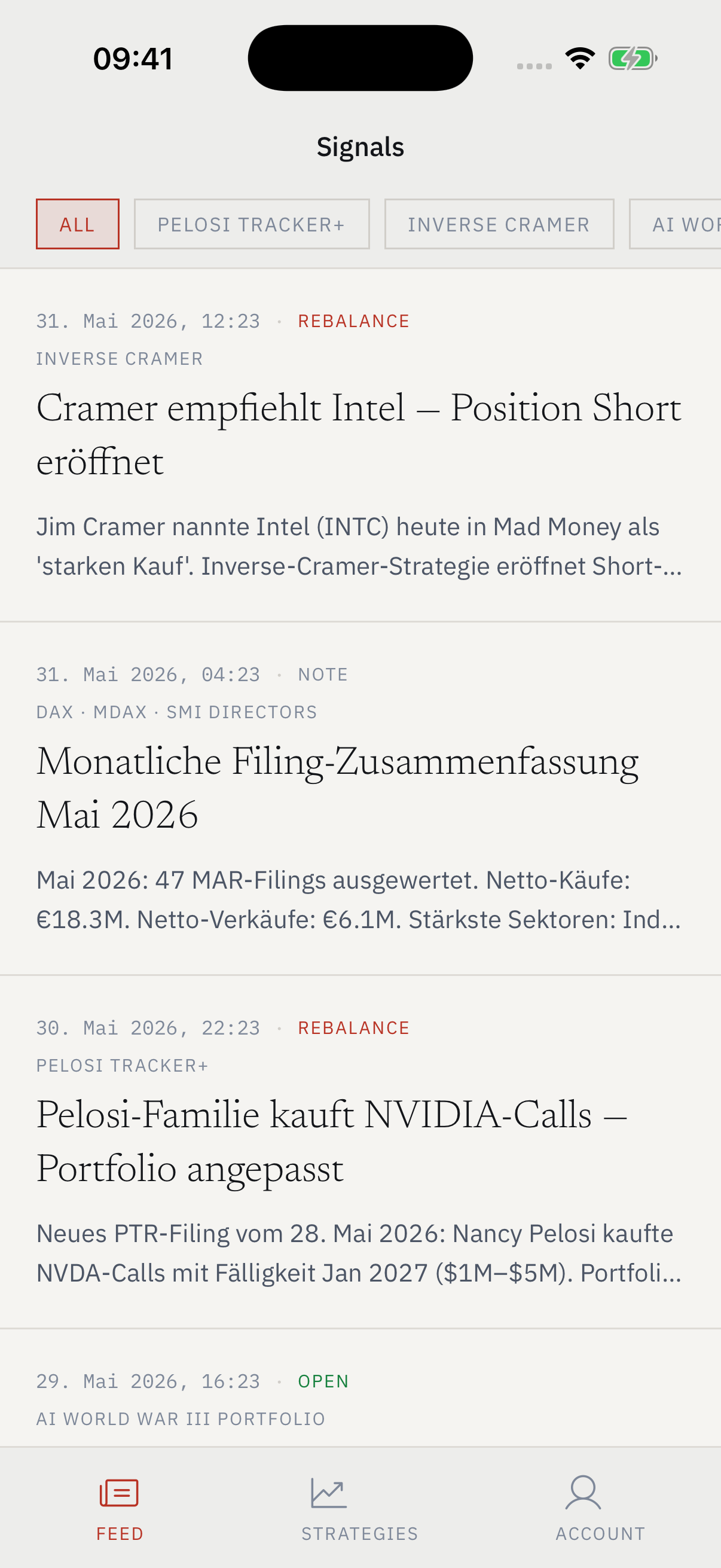This screenshot has height=1568, width=721.
Task: Select the partially visible AI World filter chip
Action: coord(676,224)
